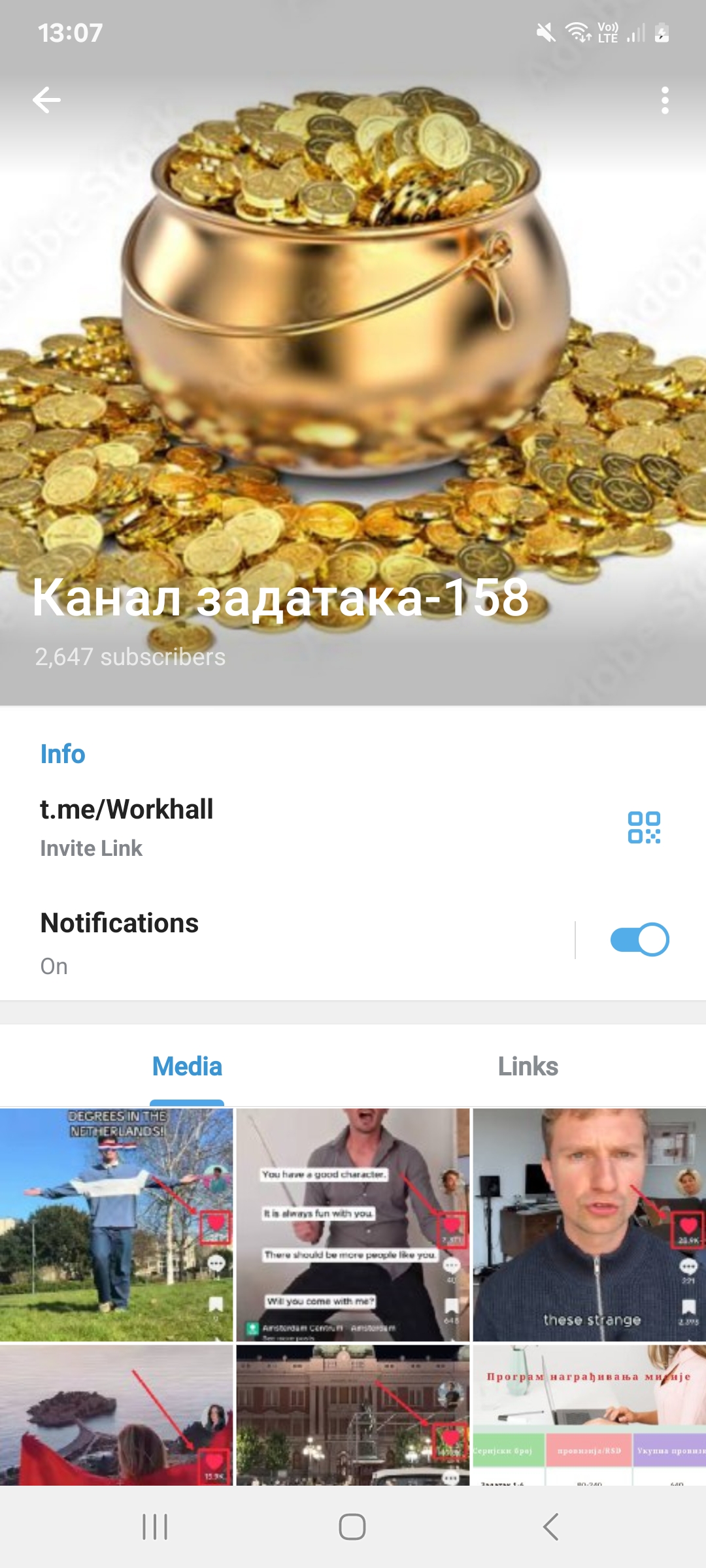Open the 'Degrees in the Netherlands' media tile

click(116, 1224)
